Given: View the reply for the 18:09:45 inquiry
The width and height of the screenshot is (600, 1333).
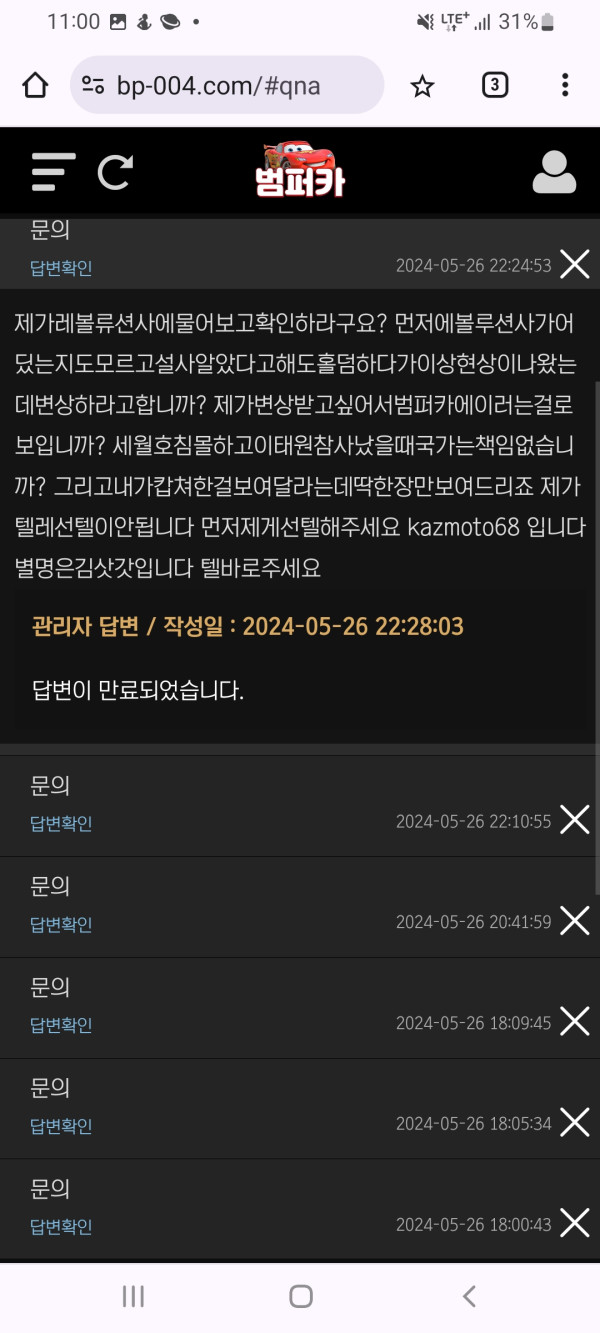Looking at the screenshot, I should [61, 1025].
